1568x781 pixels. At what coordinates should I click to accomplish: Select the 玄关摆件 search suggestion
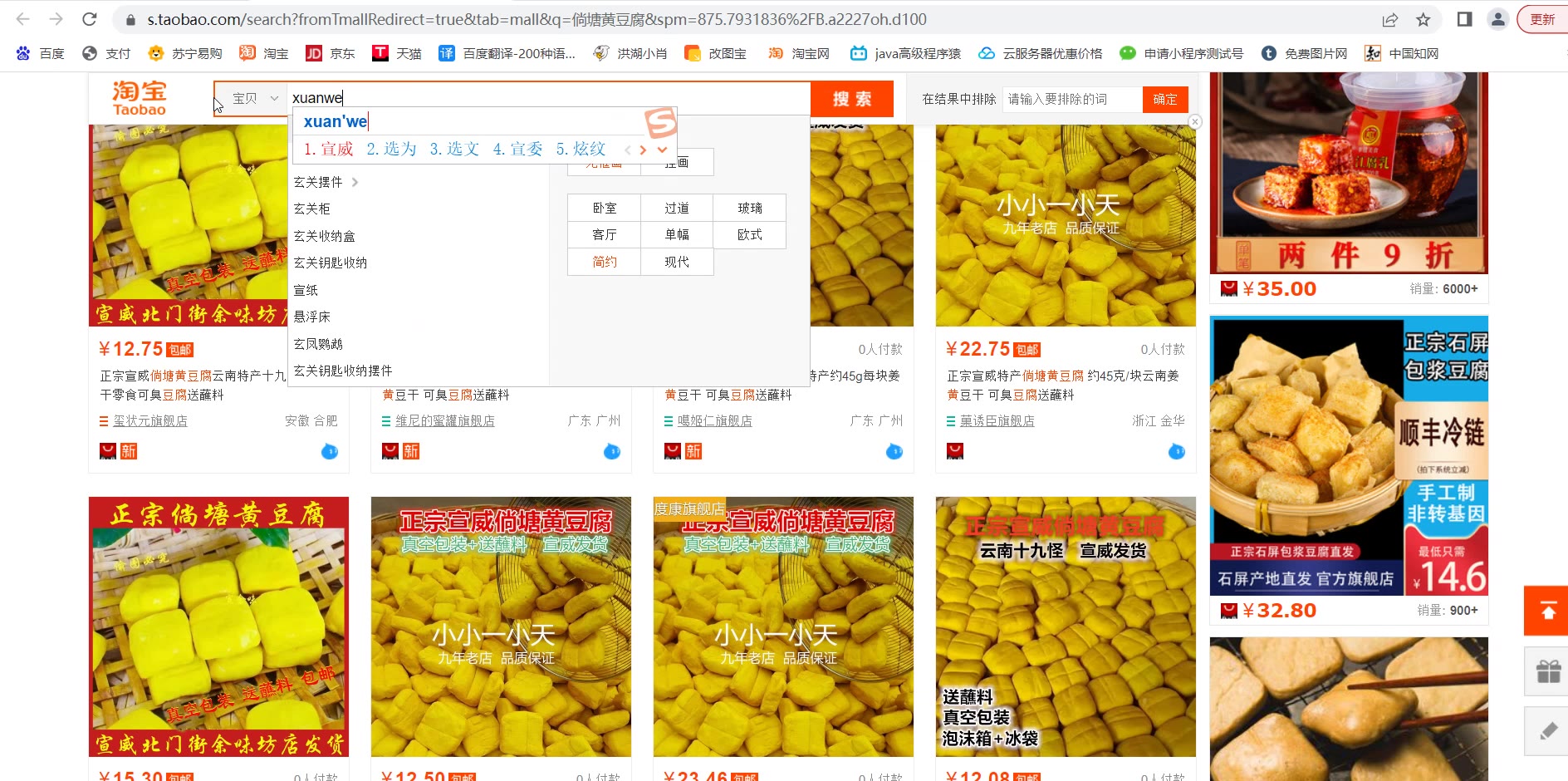[x=318, y=182]
